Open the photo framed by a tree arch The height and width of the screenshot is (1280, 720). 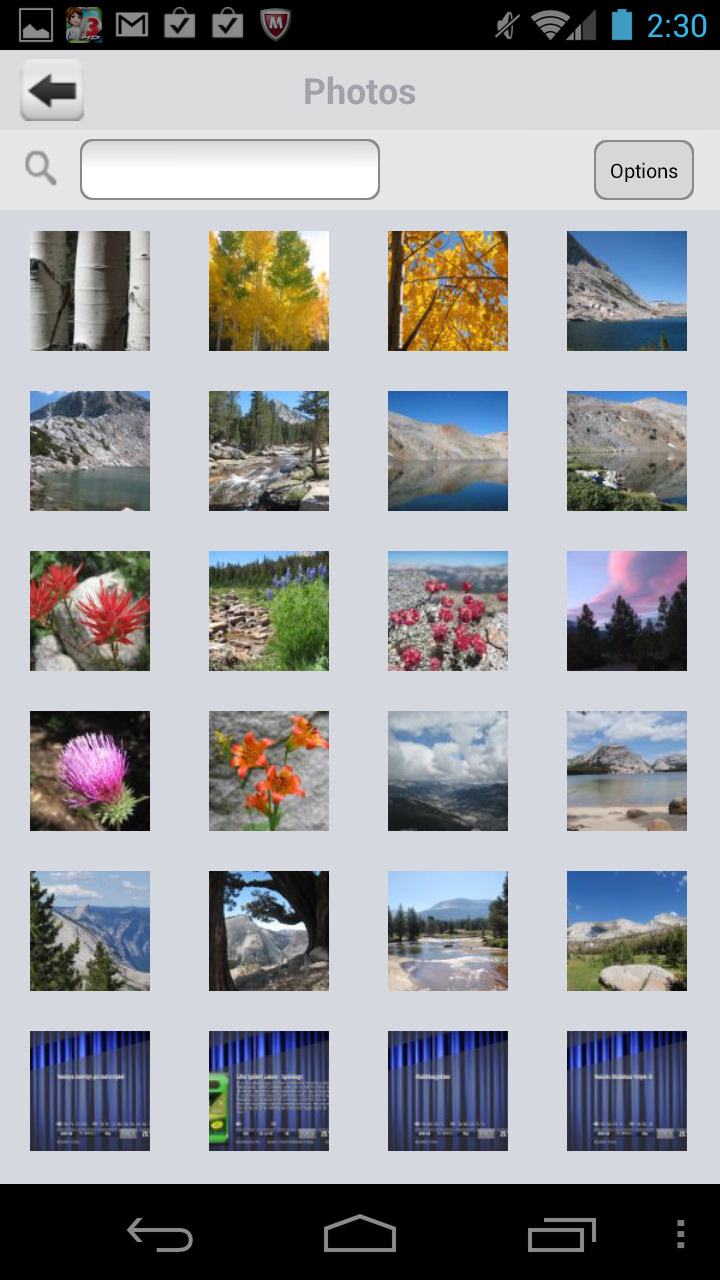269,931
